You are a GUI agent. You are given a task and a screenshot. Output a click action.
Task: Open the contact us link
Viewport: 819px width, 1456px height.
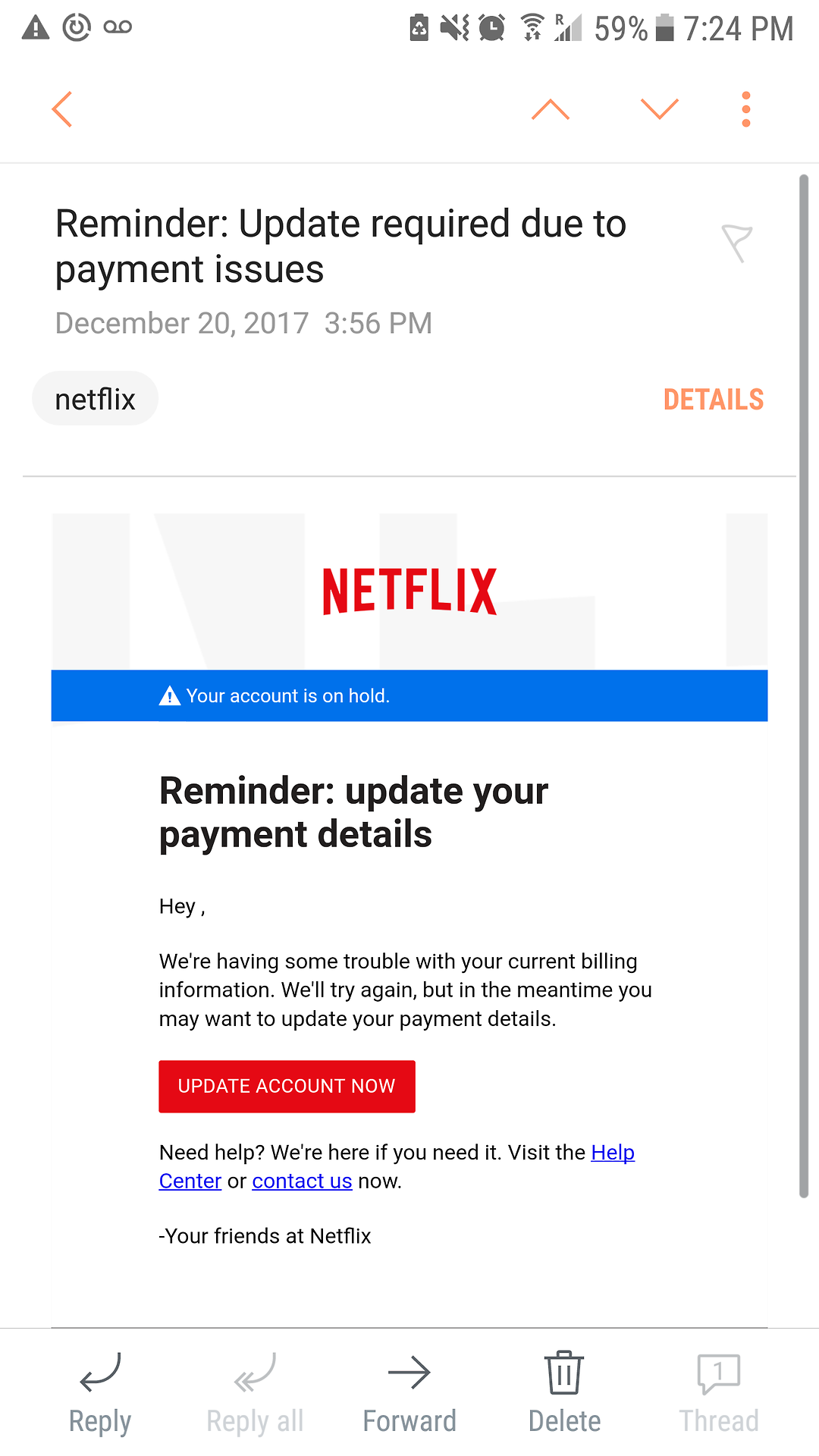pos(302,1181)
